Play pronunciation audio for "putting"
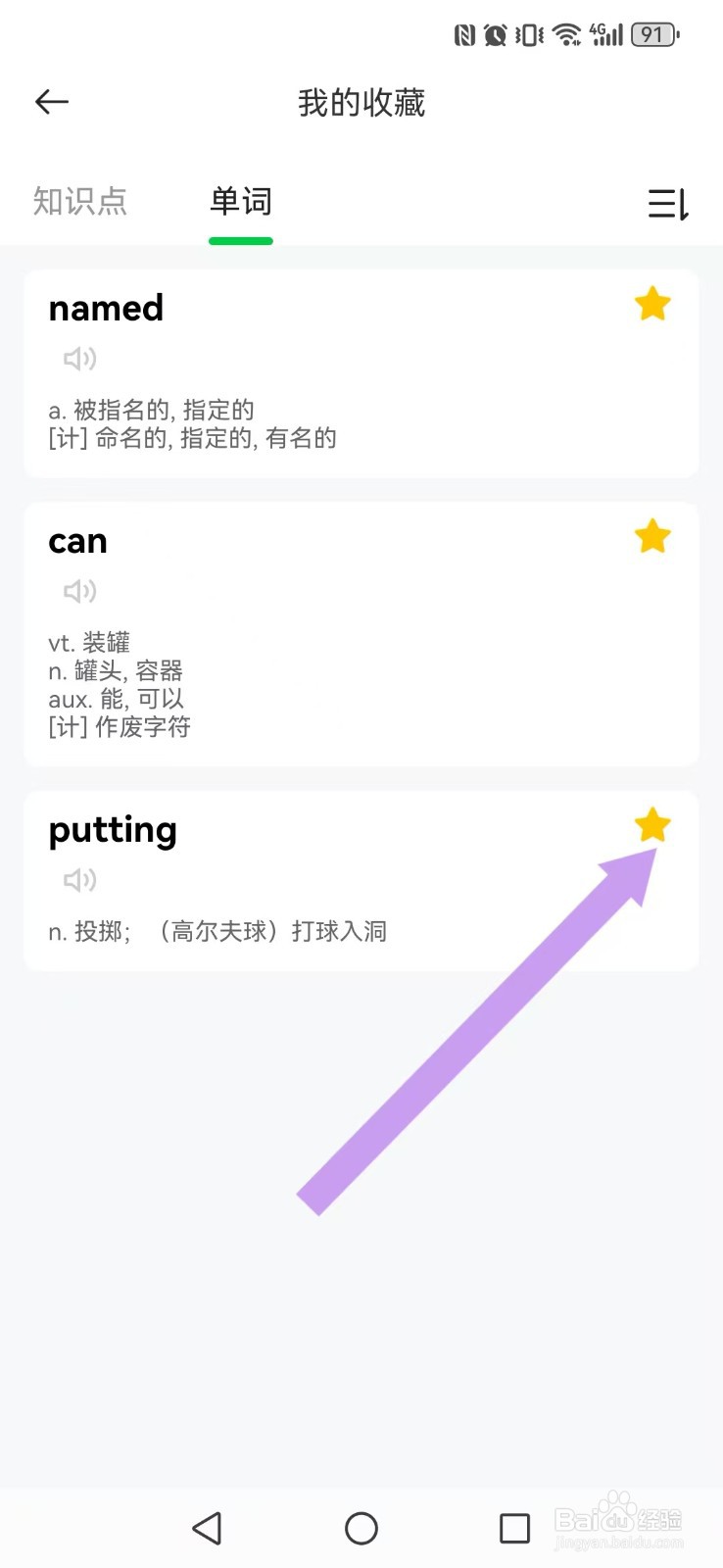723x1568 pixels. pyautogui.click(x=79, y=880)
